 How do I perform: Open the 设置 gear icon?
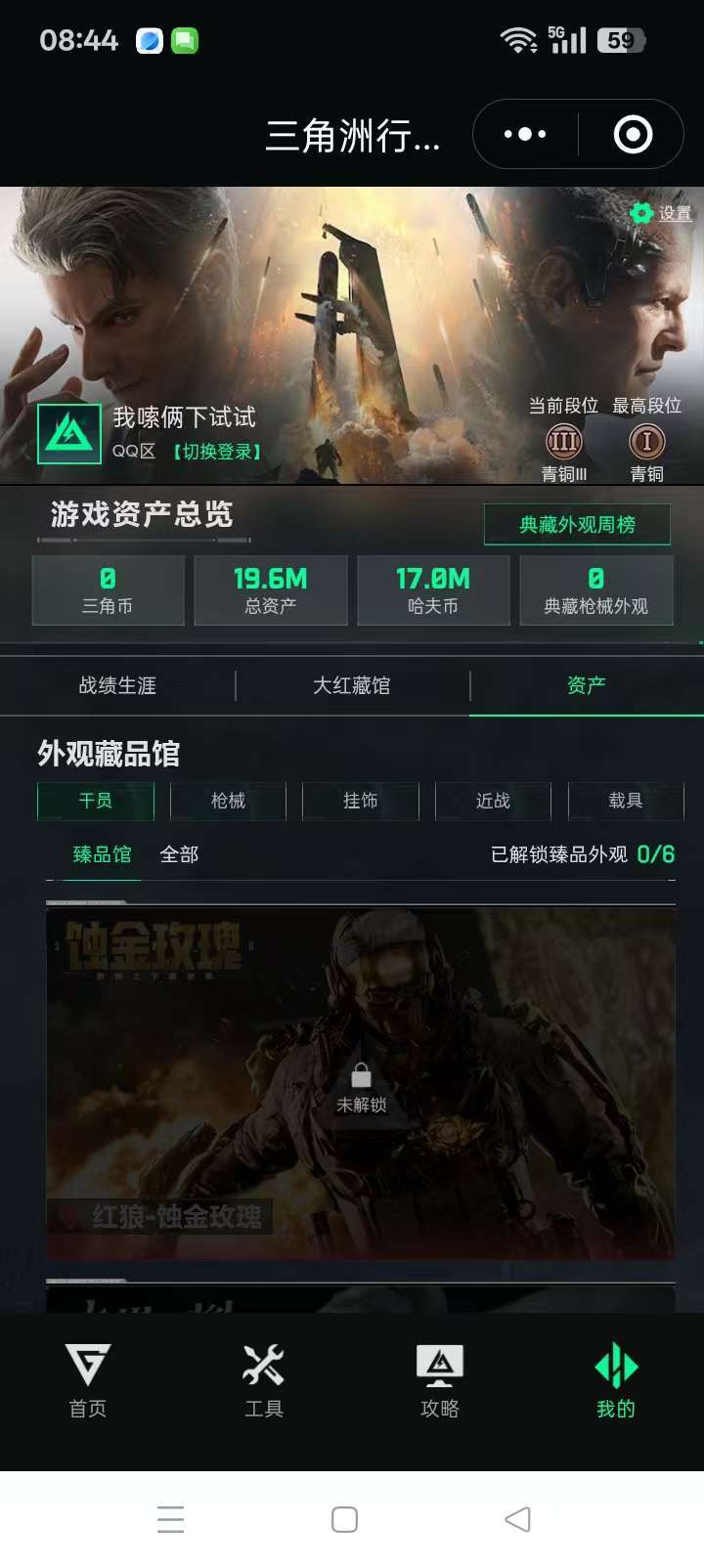point(642,213)
